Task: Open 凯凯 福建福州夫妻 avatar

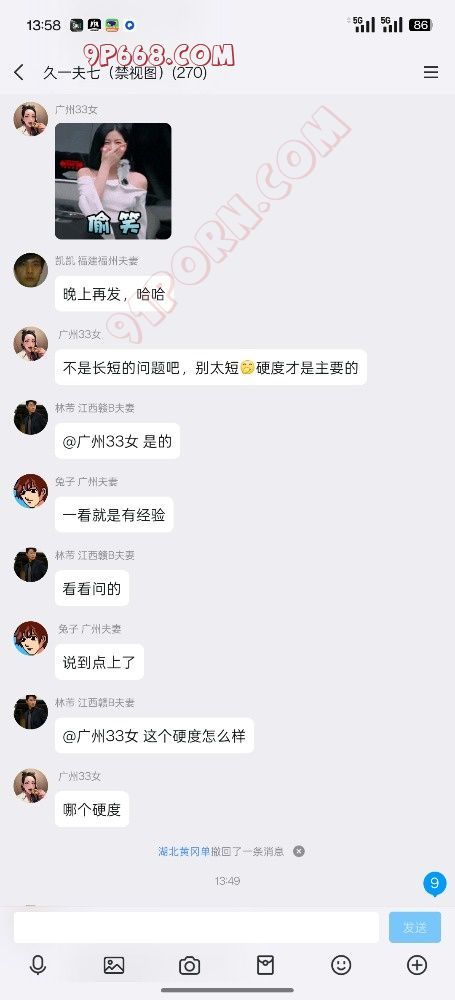Action: pos(31,270)
